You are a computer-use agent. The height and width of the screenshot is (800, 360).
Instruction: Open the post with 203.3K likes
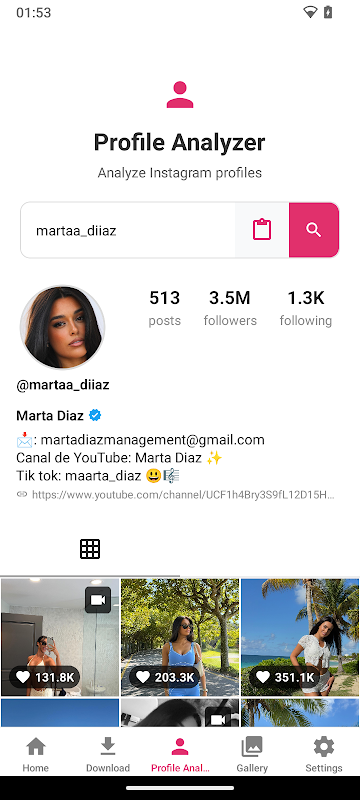(x=179, y=637)
